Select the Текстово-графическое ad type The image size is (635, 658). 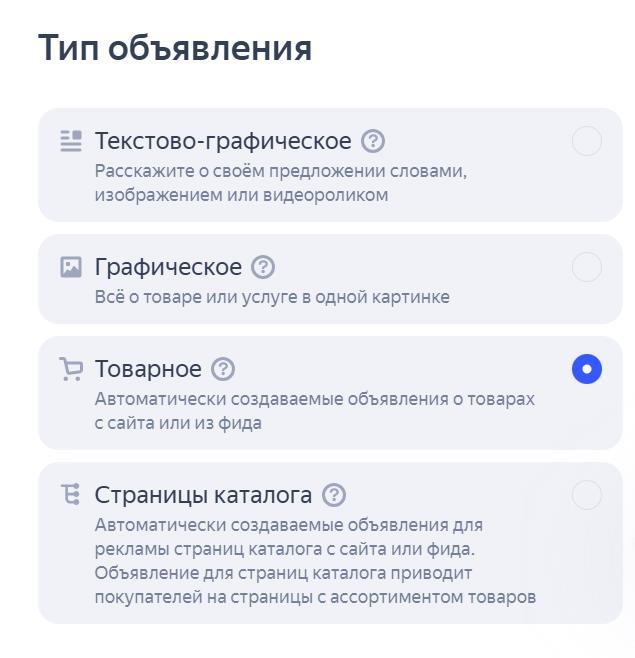[586, 141]
